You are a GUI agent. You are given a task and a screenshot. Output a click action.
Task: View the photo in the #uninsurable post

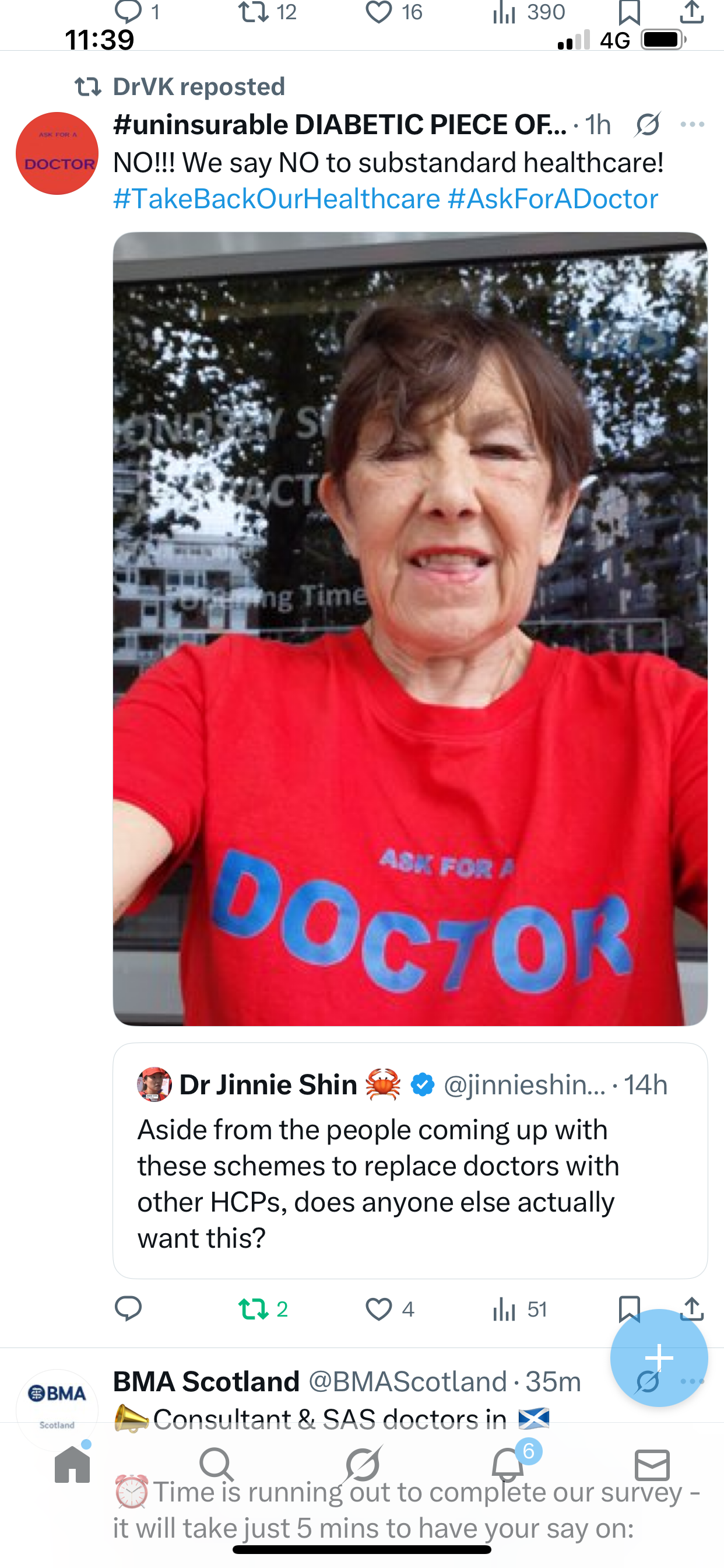(x=409, y=628)
